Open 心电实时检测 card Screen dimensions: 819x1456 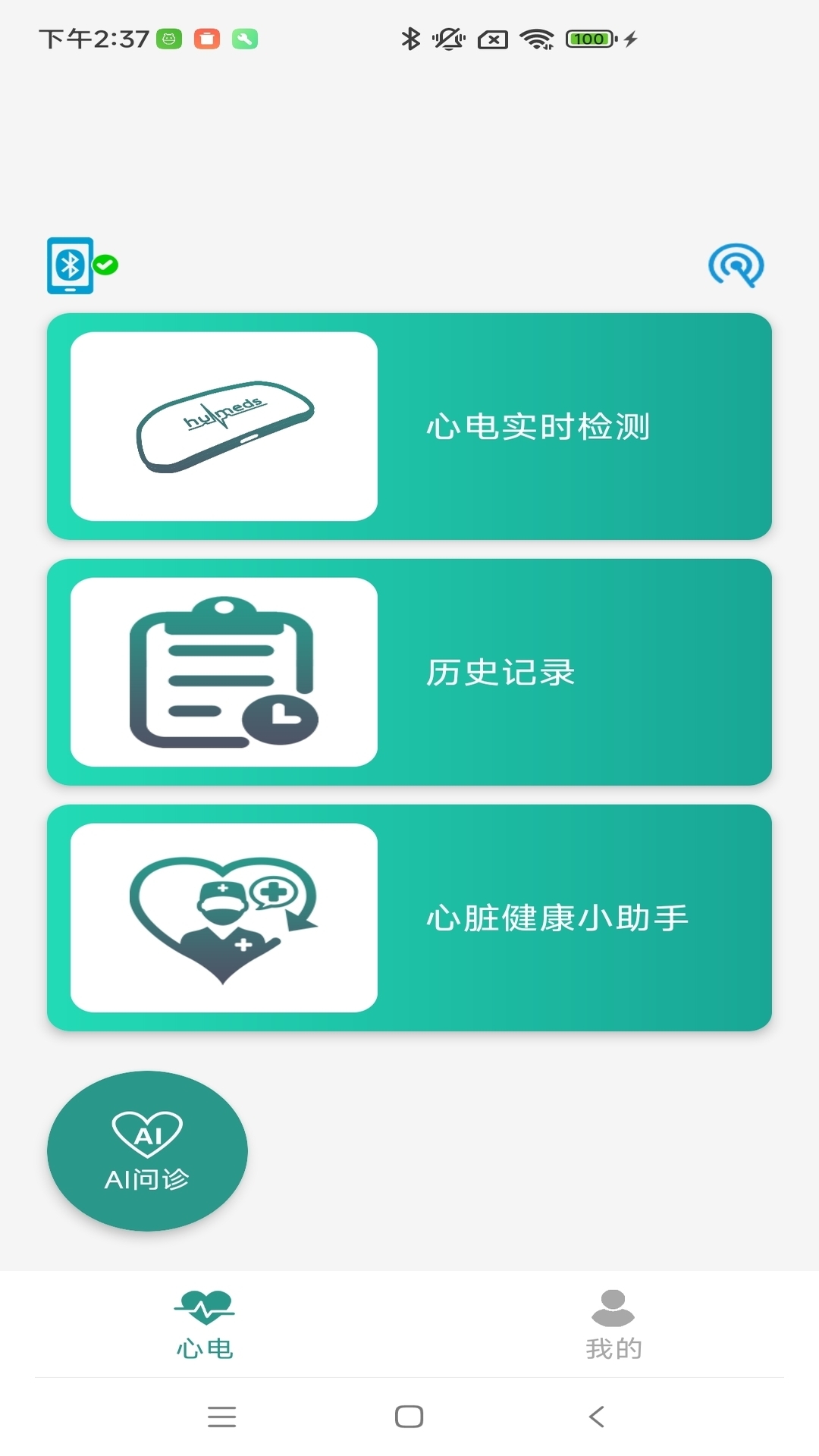point(409,426)
